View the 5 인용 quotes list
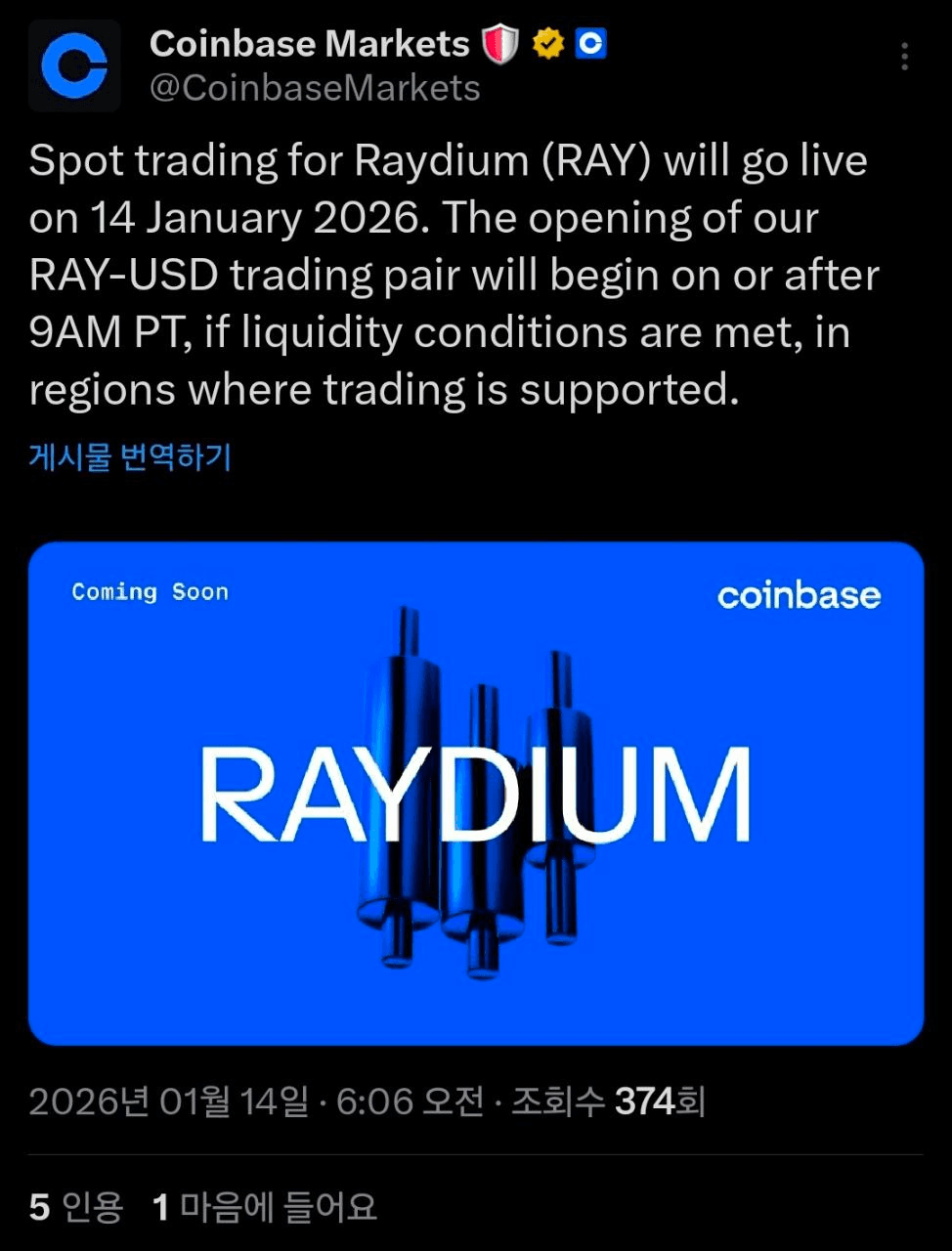This screenshot has width=952, height=1251. pos(76,1207)
